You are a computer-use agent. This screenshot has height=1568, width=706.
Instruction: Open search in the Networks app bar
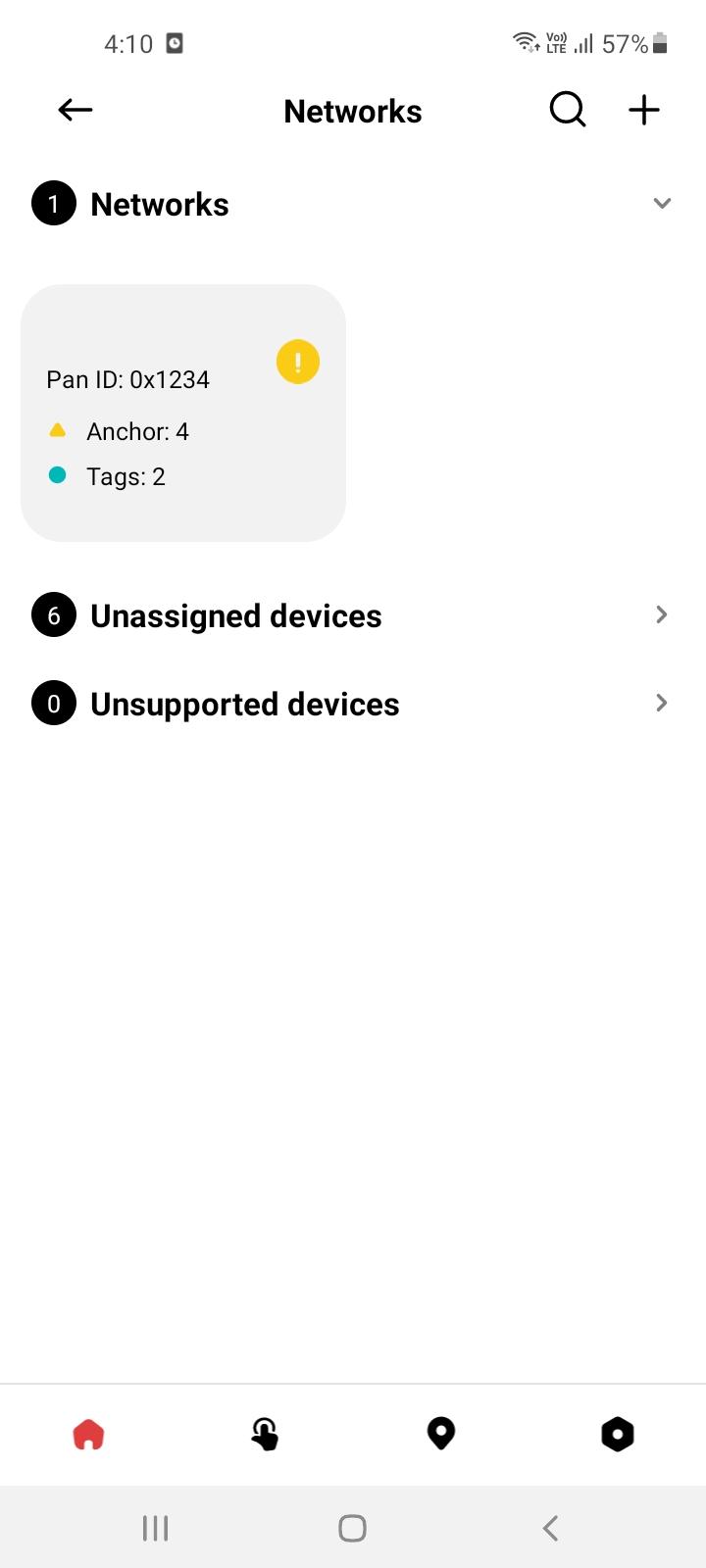[x=567, y=110]
